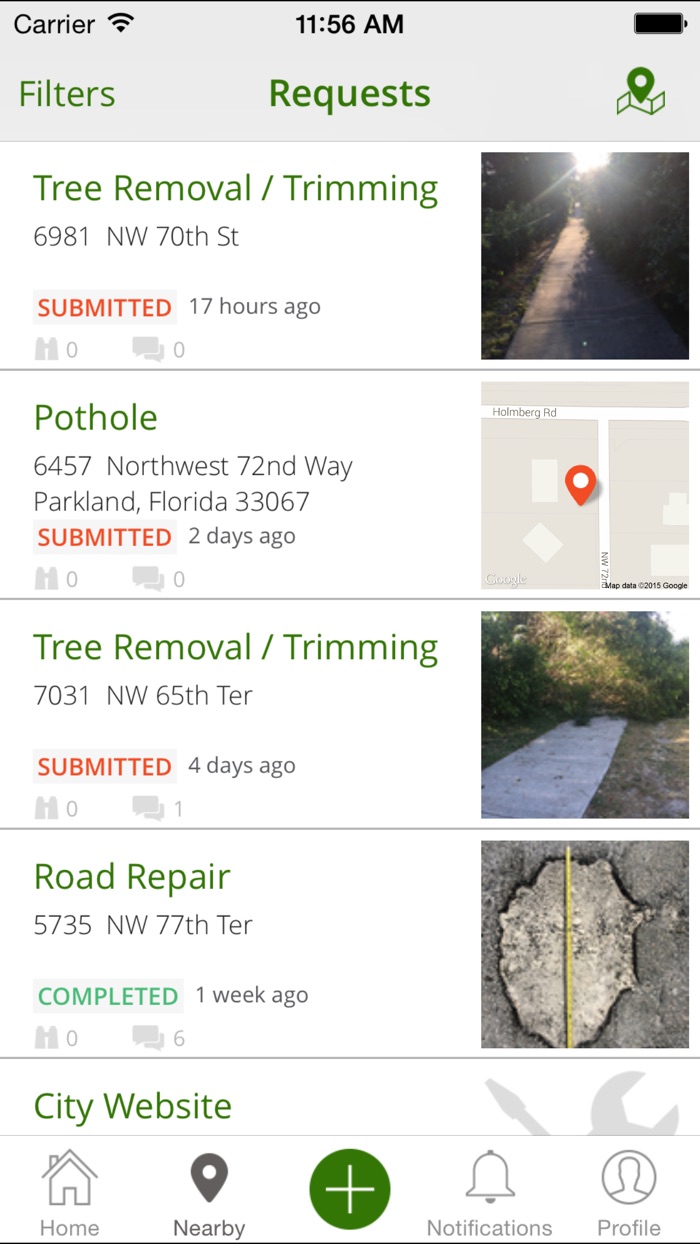Switch to the Profile tab
Image resolution: width=700 pixels, height=1244 pixels.
628,1194
